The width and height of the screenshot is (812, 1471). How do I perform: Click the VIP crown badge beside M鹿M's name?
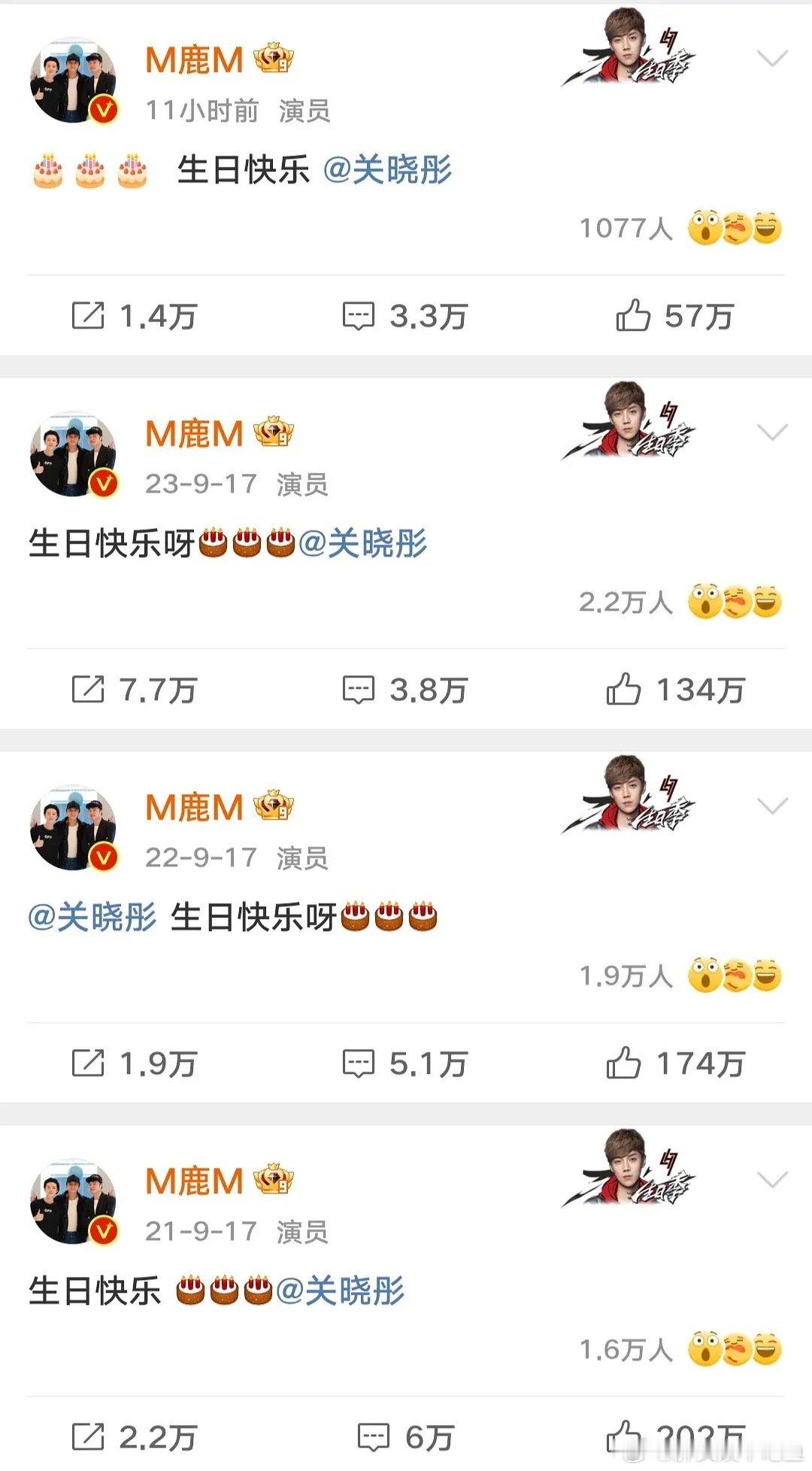pyautogui.click(x=274, y=59)
